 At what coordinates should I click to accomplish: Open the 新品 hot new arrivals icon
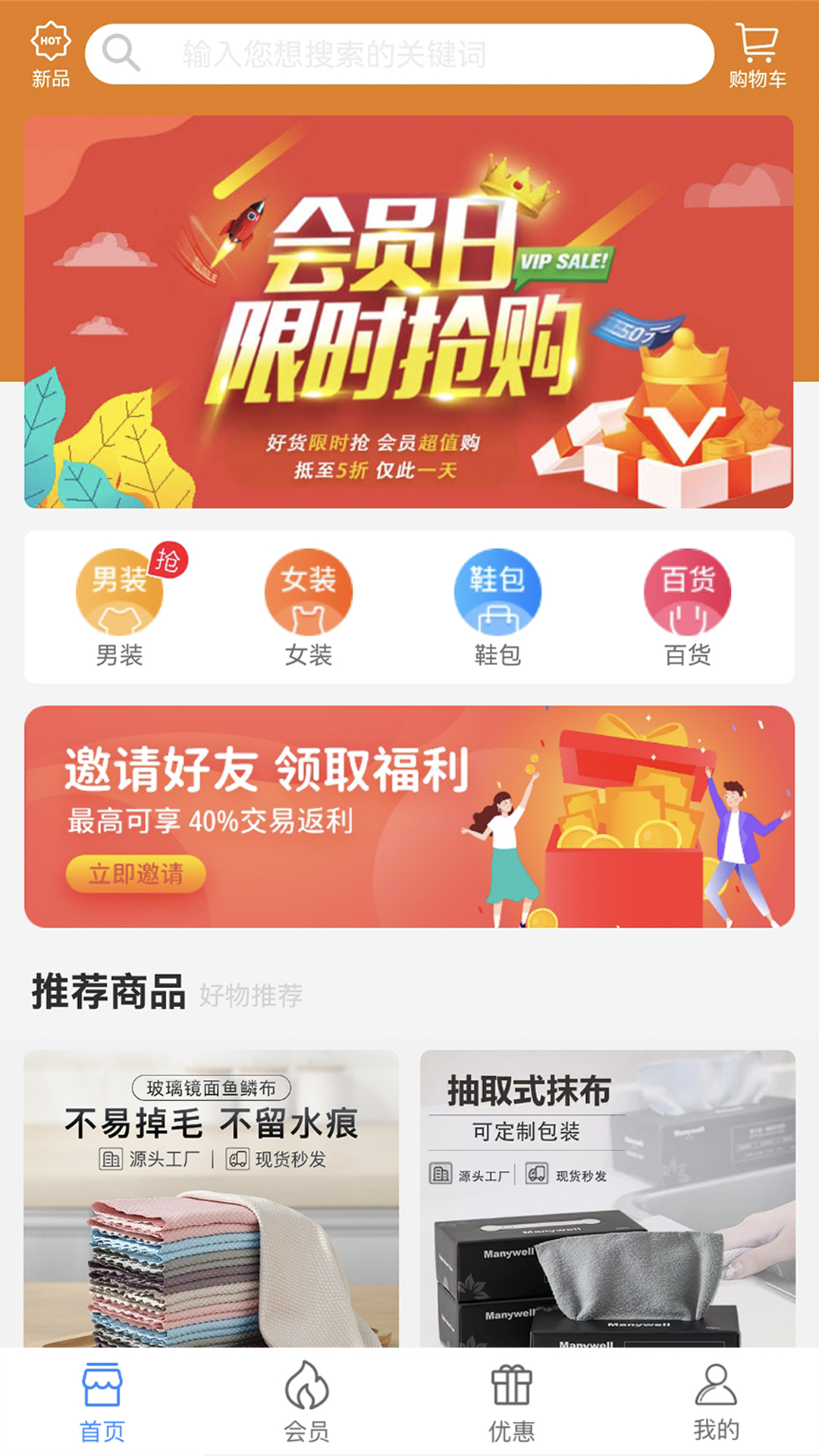tap(50, 55)
